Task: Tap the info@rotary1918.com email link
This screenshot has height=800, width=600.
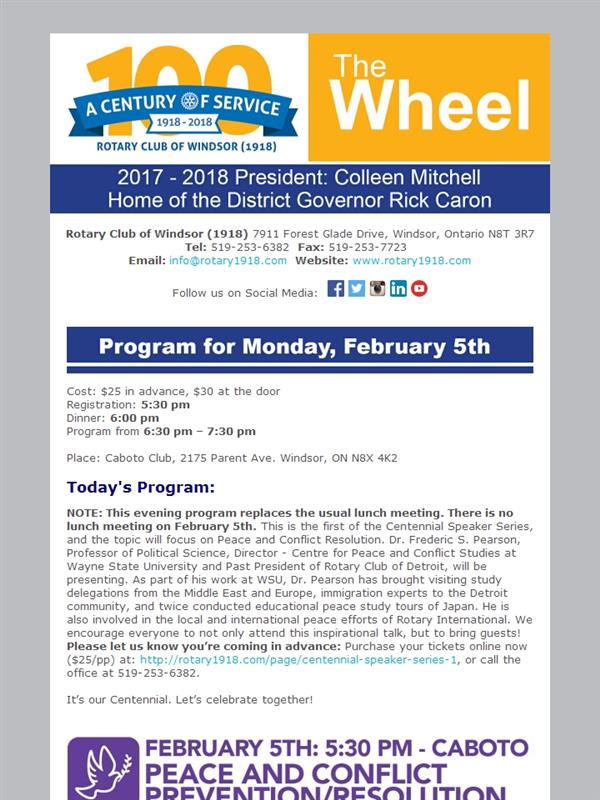Action: tap(228, 261)
